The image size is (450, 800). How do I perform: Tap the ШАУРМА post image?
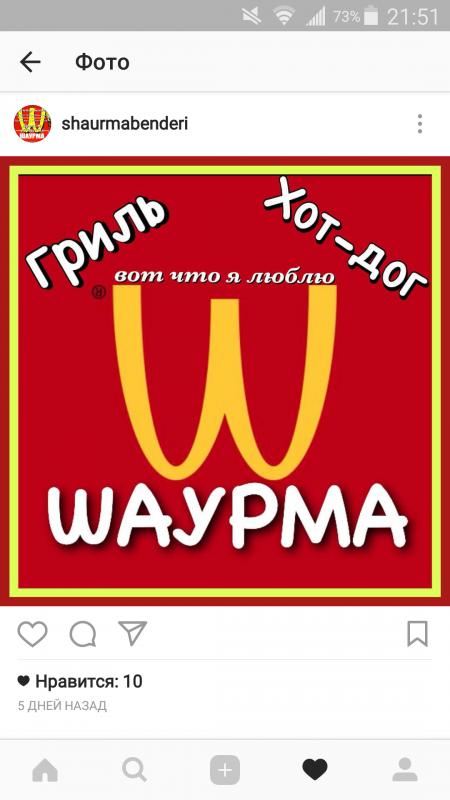tap(225, 381)
